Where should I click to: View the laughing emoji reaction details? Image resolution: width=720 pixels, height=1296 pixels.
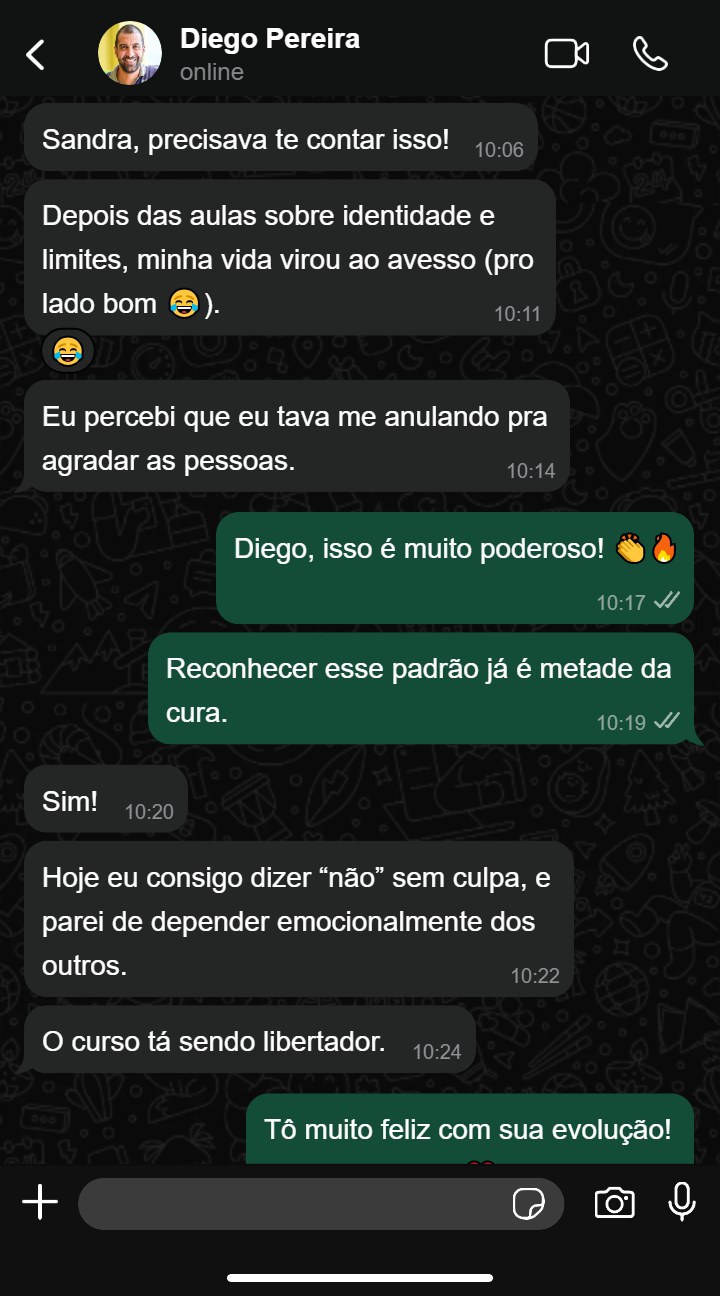(68, 350)
